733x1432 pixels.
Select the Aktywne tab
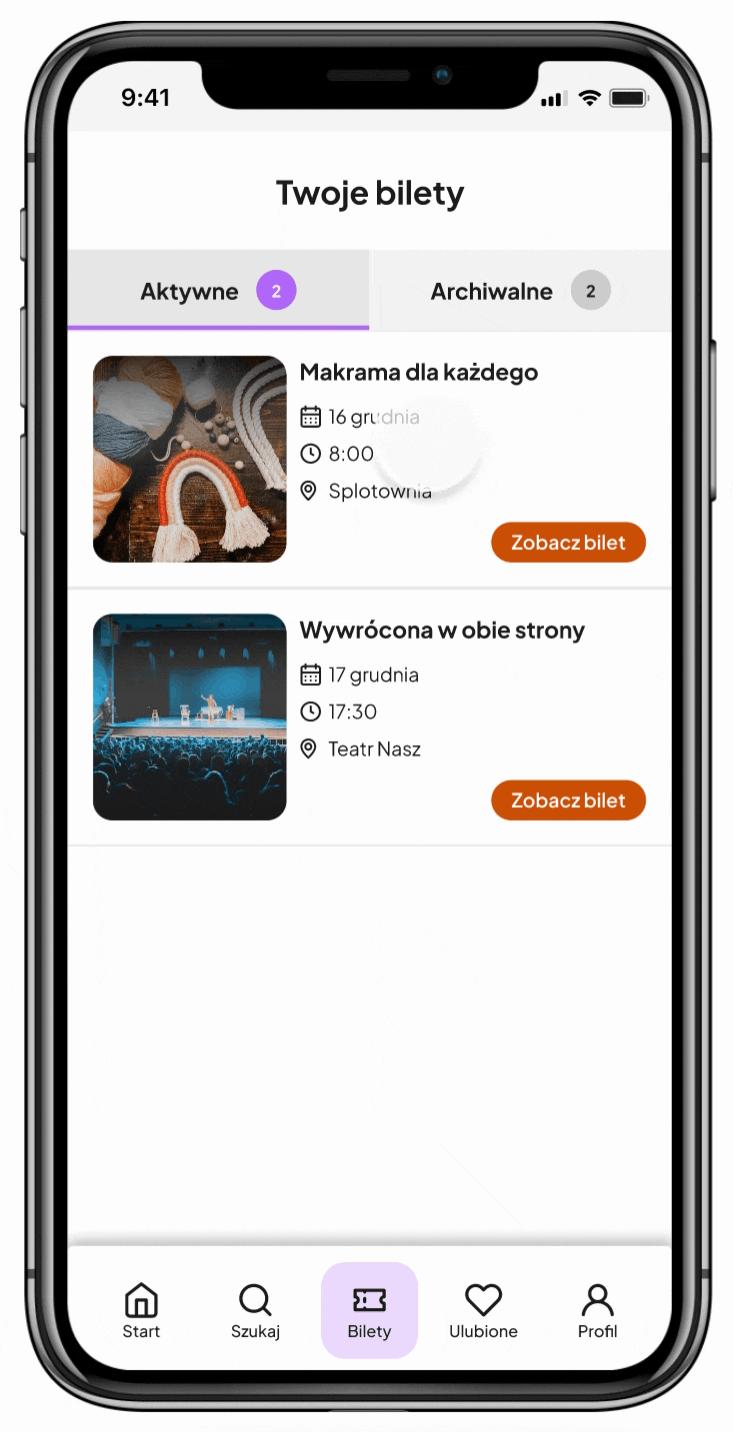(218, 291)
